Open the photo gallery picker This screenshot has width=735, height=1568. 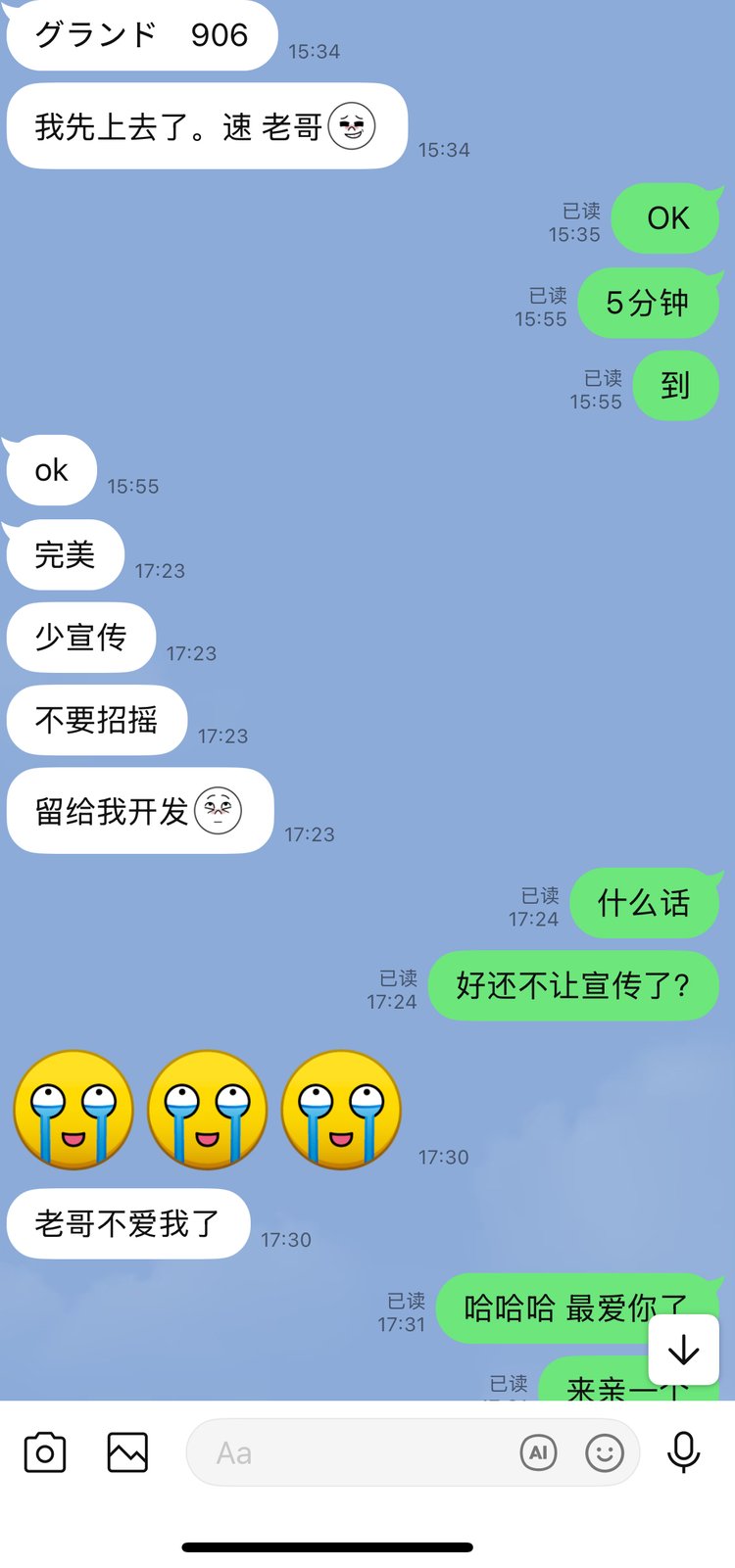[x=127, y=1452]
